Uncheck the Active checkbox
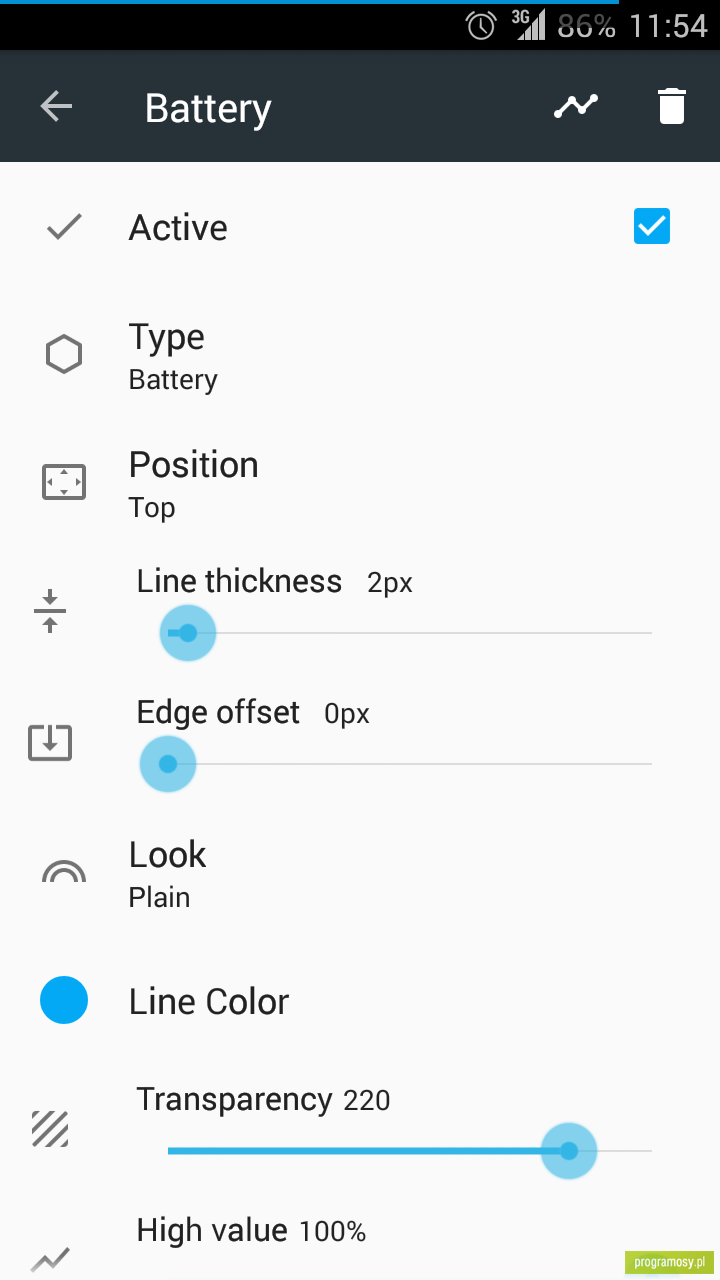The width and height of the screenshot is (720, 1280). tap(652, 227)
